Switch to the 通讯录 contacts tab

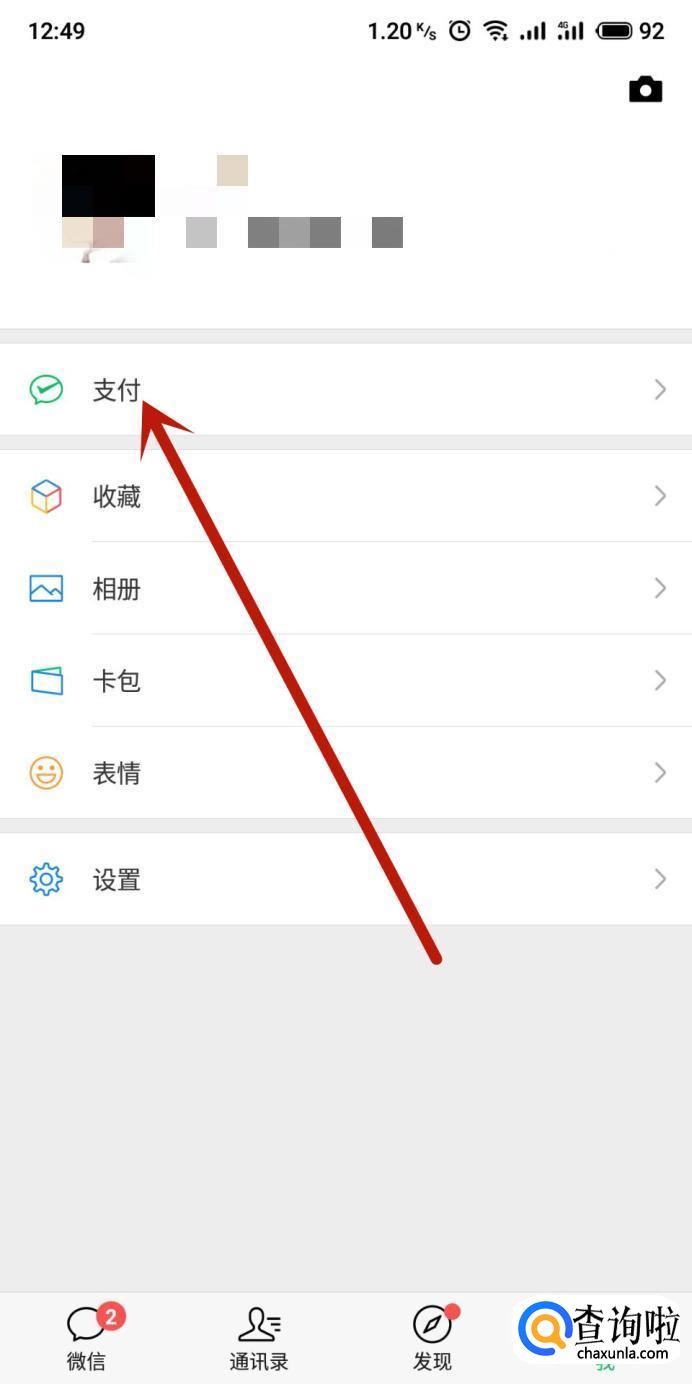pyautogui.click(x=259, y=1338)
